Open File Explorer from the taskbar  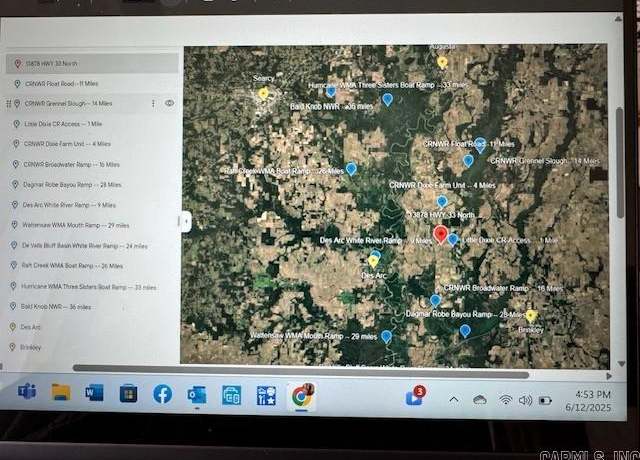click(60, 393)
